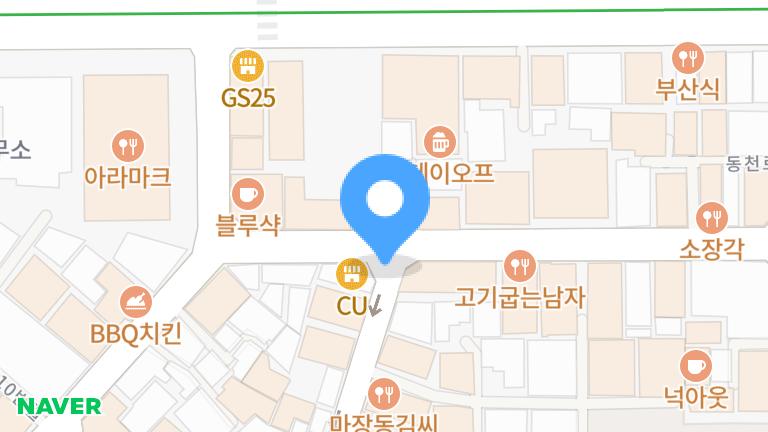Screen dimensions: 768x432
Task: Select the CU convenience store marker
Action: (351, 273)
